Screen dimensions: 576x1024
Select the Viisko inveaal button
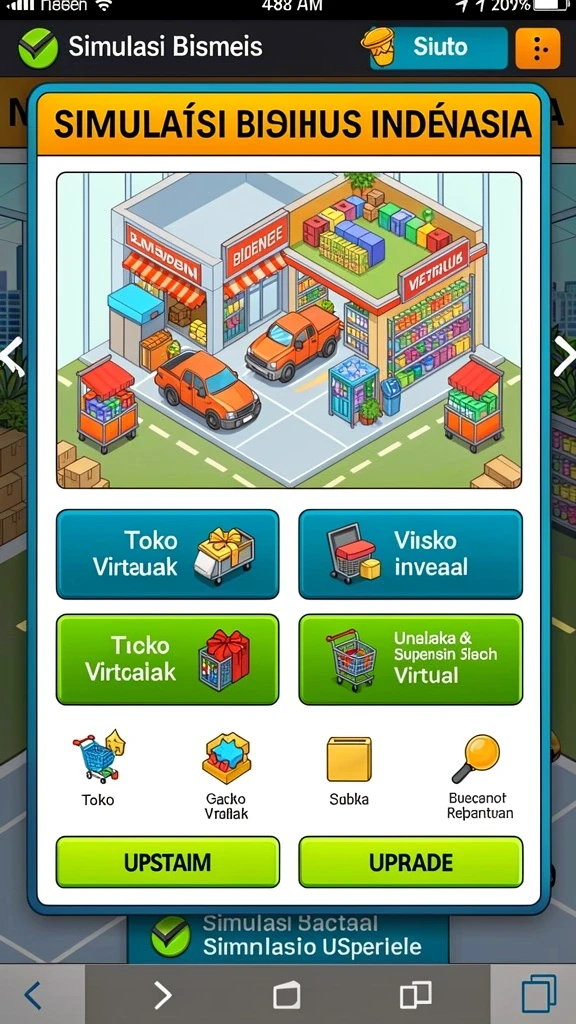pyautogui.click(x=410, y=554)
